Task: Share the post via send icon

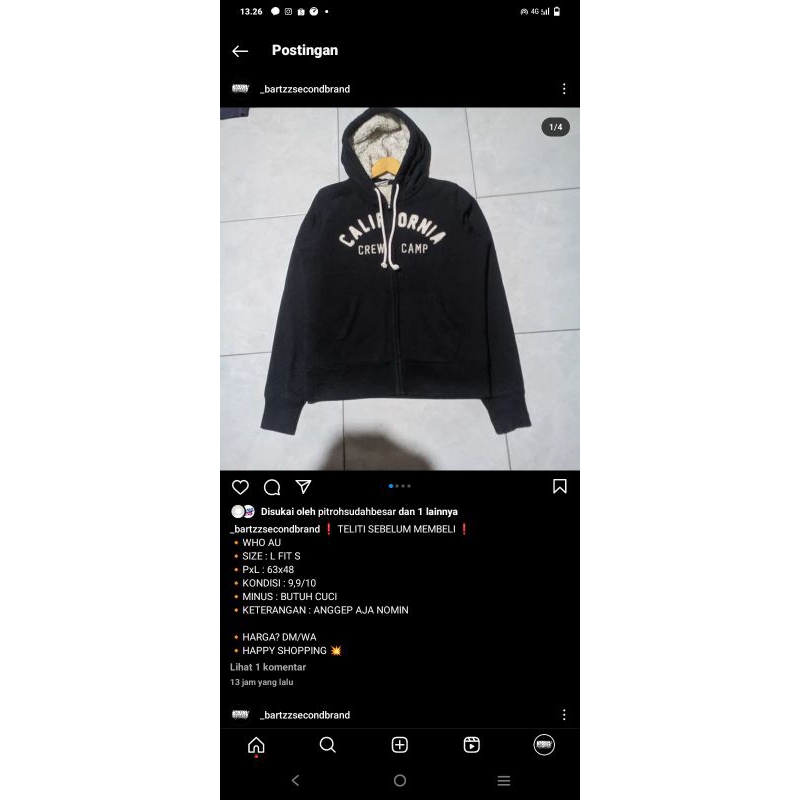Action: click(x=304, y=487)
